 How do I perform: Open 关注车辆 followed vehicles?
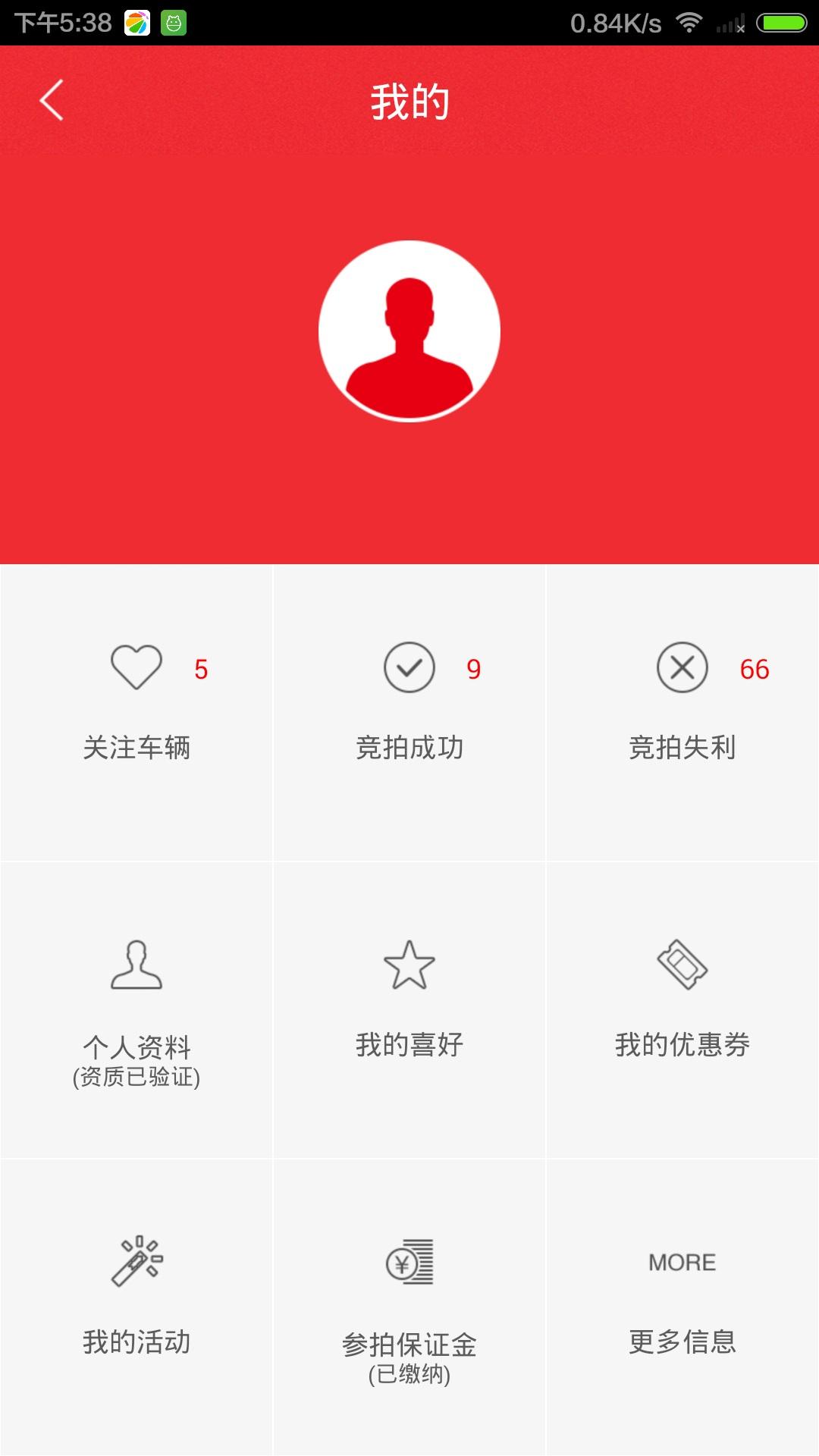[x=136, y=711]
